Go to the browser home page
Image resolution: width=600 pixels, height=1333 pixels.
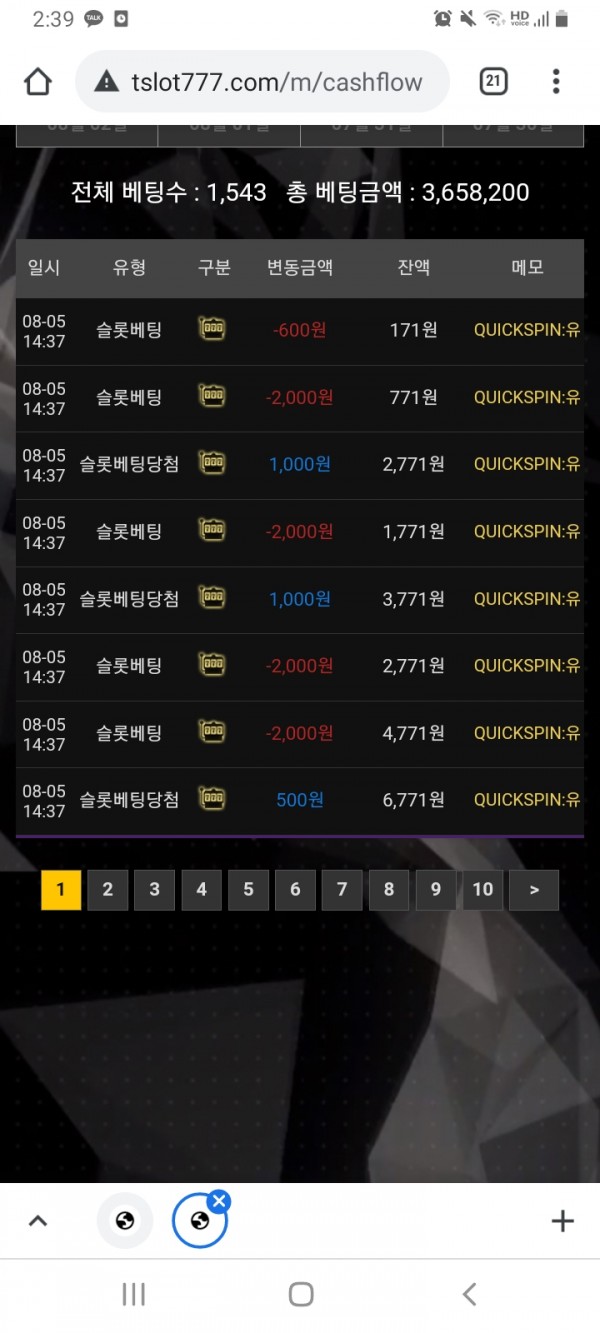click(38, 82)
